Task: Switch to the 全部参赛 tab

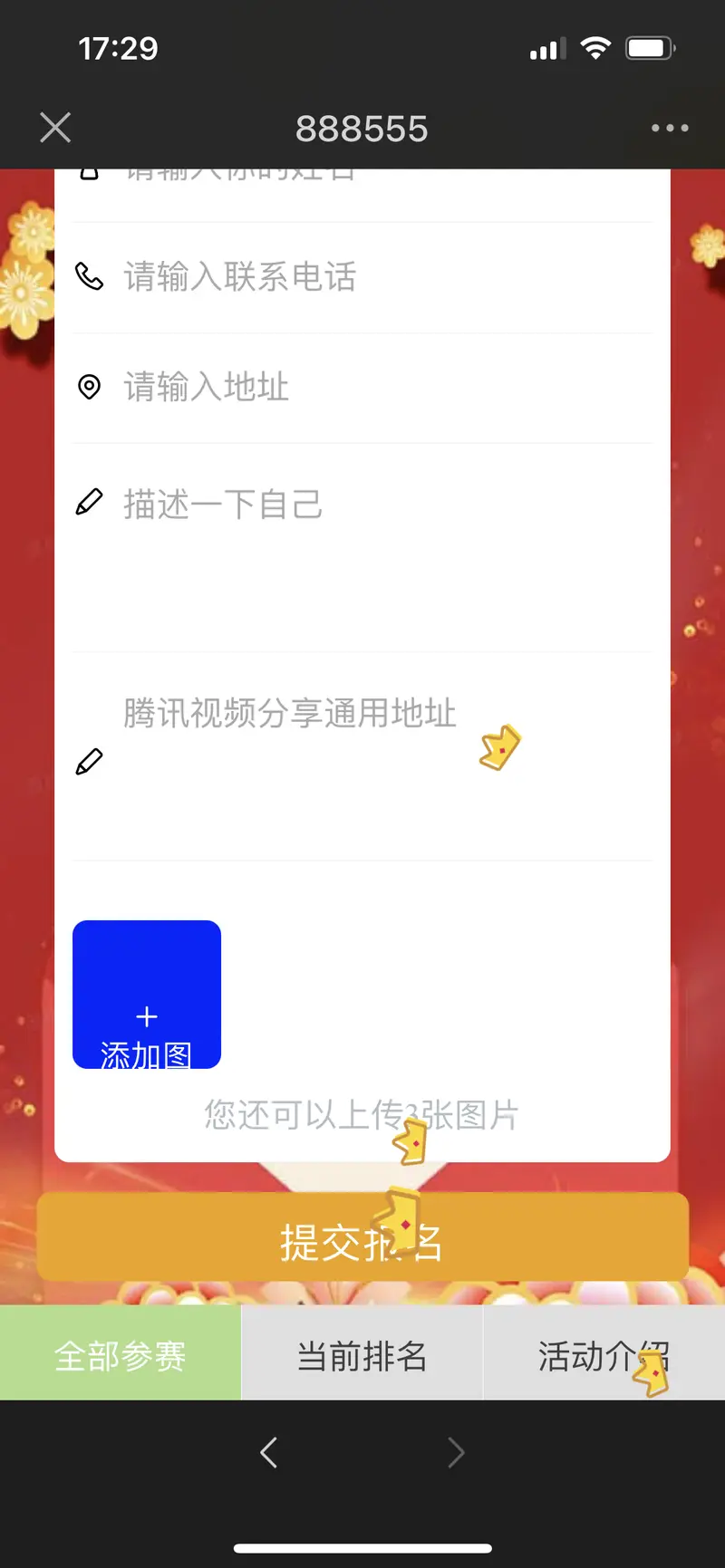Action: click(121, 1354)
